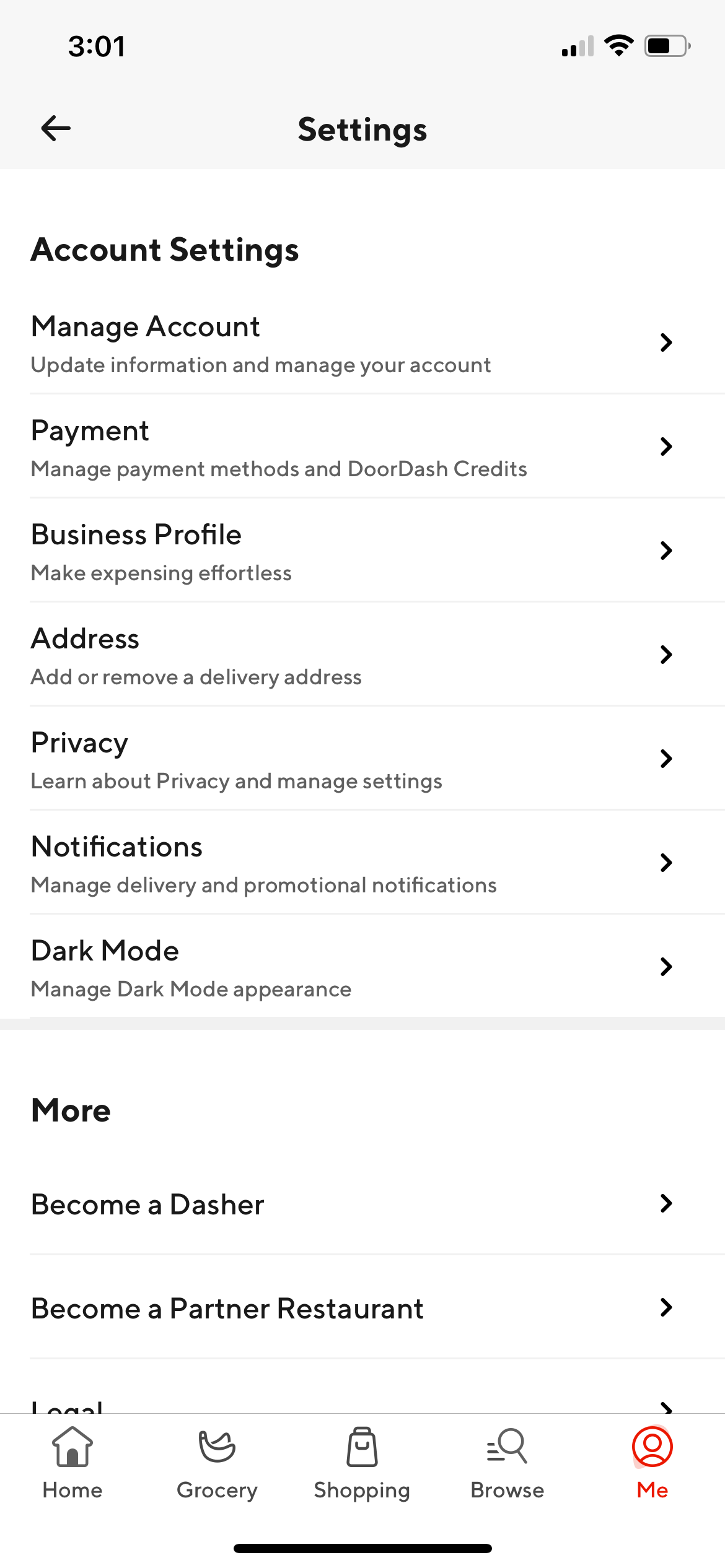Go back from Settings
This screenshot has width=725, height=1568.
56,129
